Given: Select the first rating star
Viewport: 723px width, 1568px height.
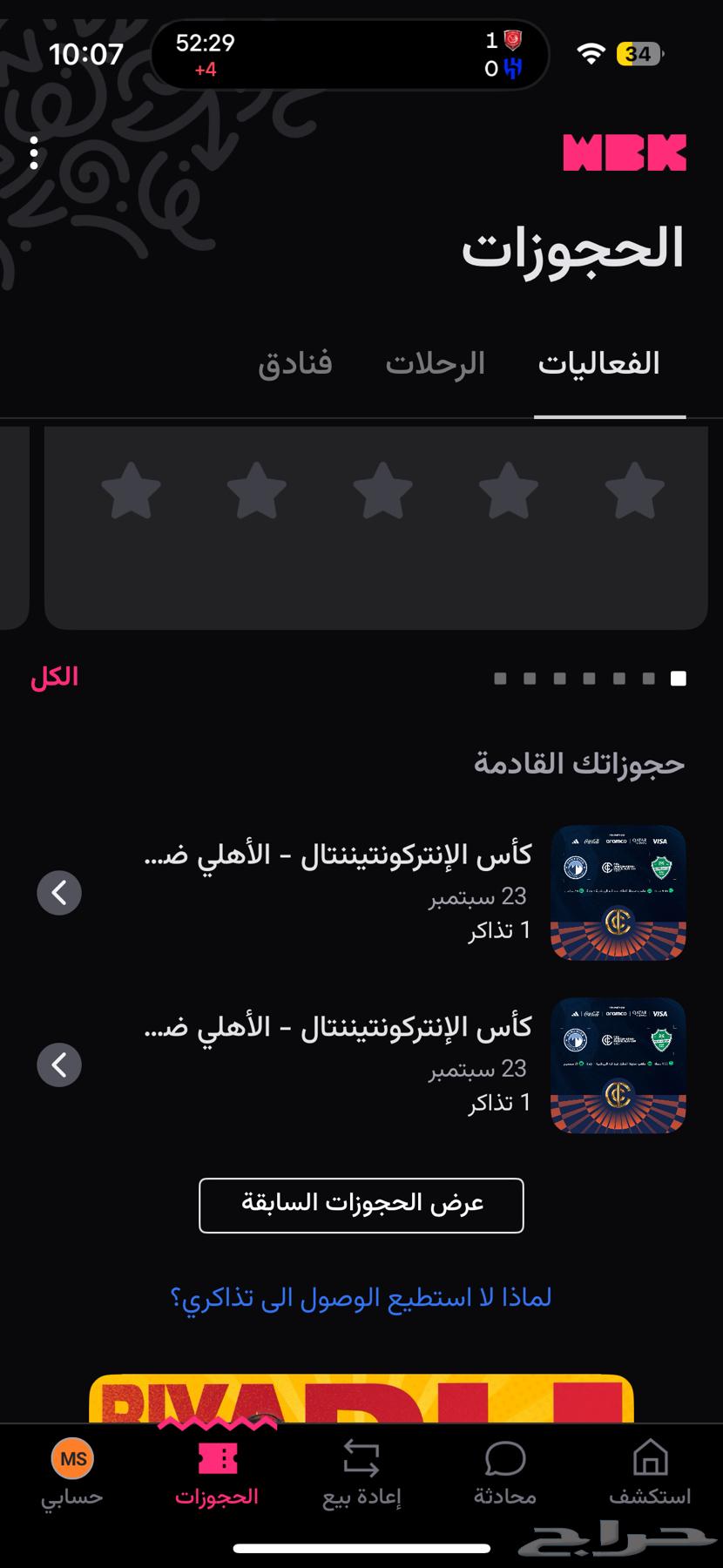Looking at the screenshot, I should click(131, 492).
